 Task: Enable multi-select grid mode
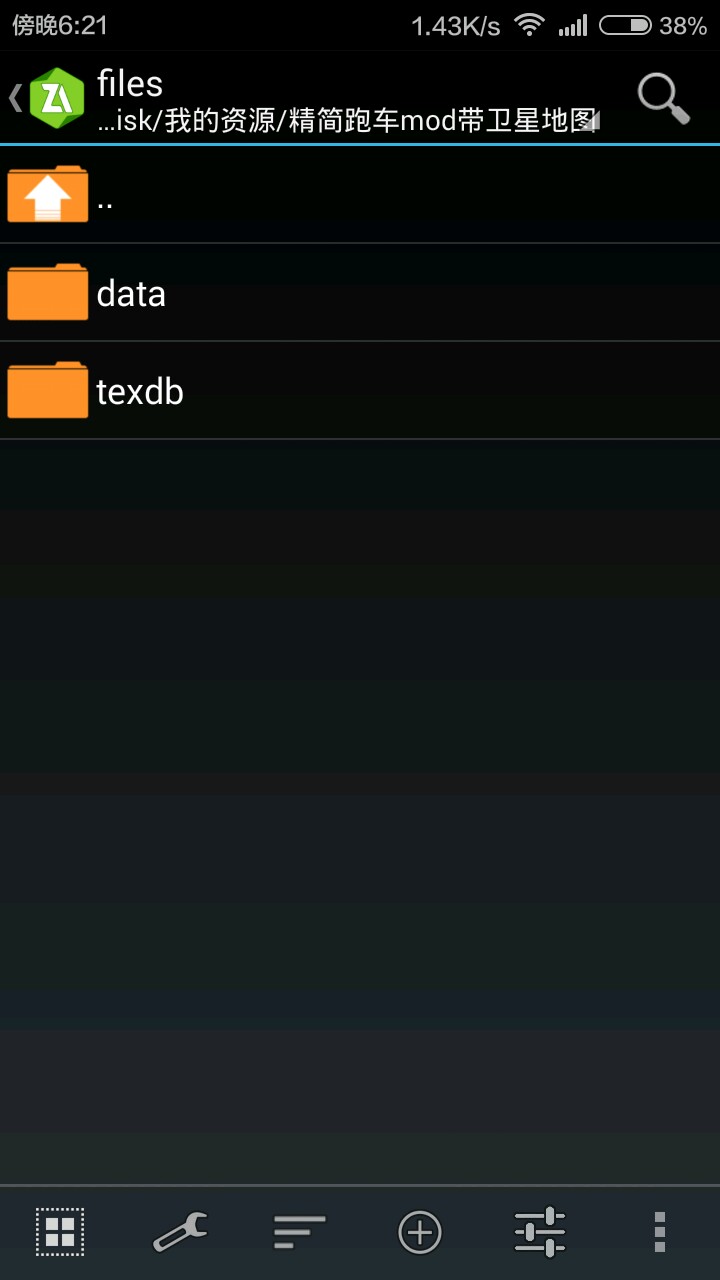click(60, 1231)
